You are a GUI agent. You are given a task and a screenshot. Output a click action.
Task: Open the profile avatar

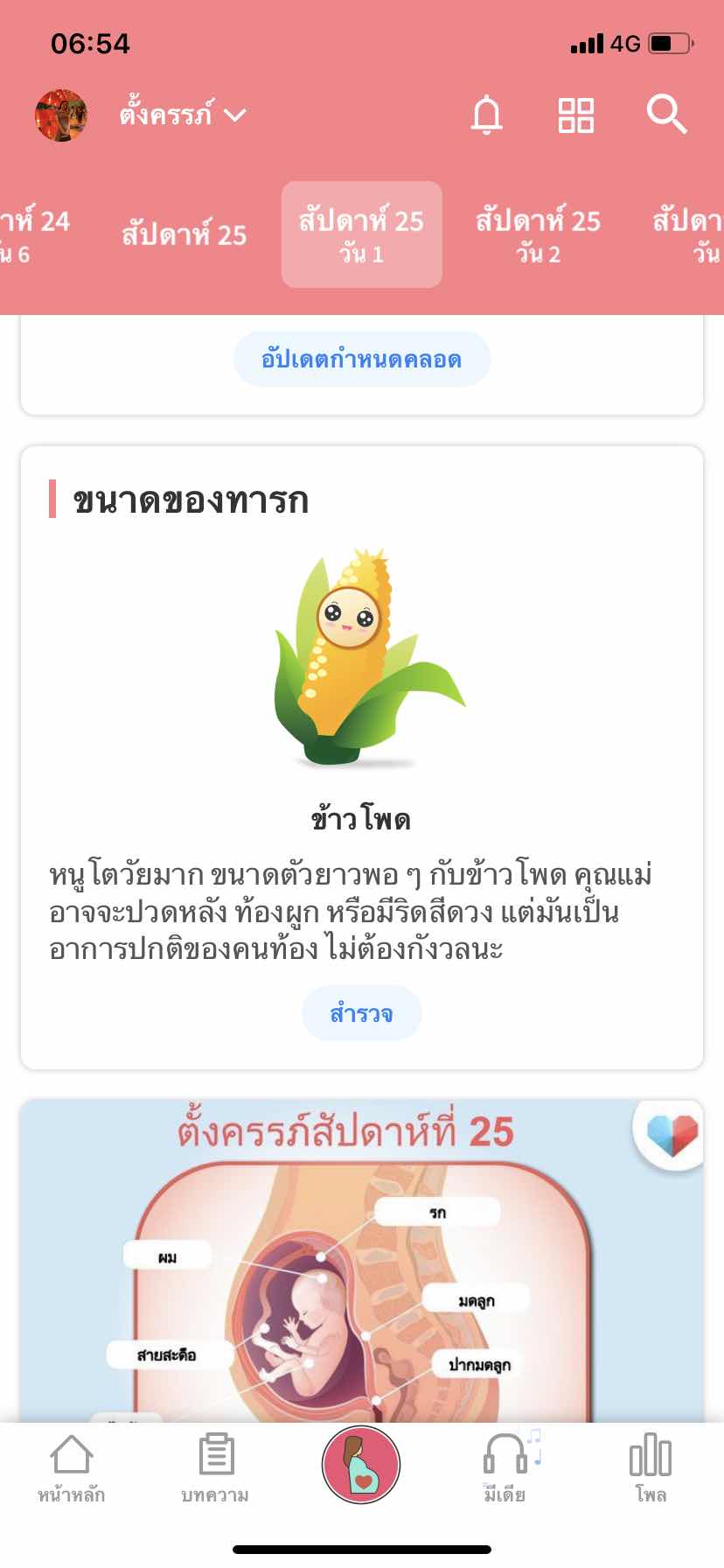click(61, 115)
